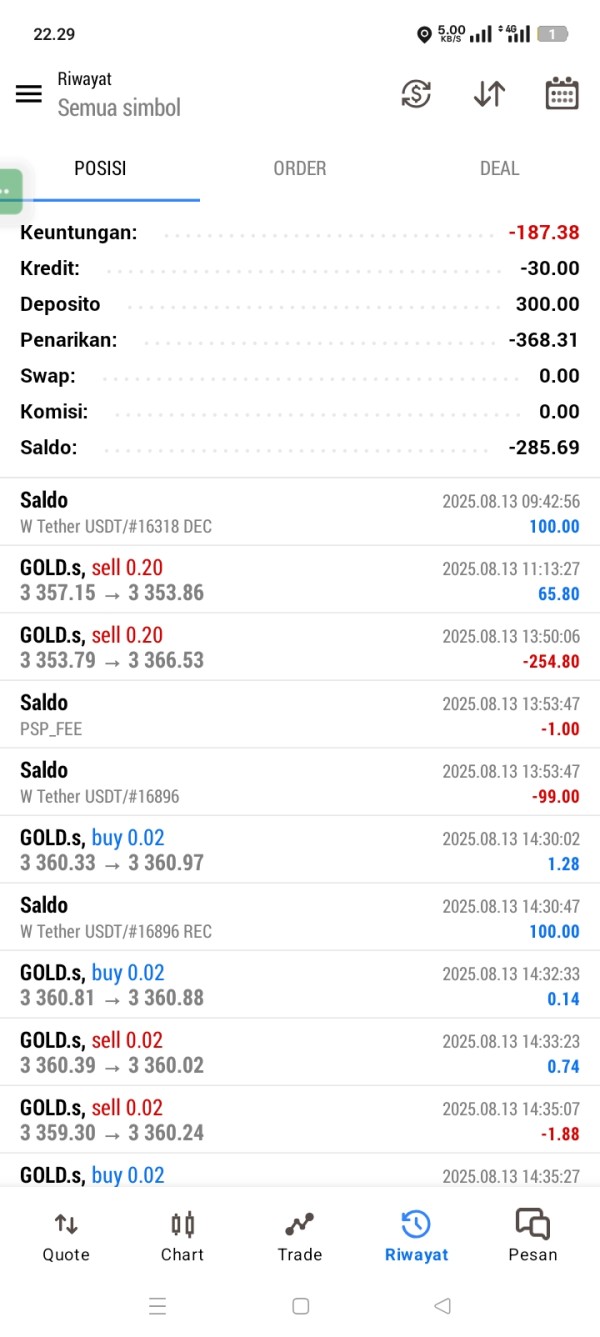Go to the Chart tab

pyautogui.click(x=182, y=1237)
